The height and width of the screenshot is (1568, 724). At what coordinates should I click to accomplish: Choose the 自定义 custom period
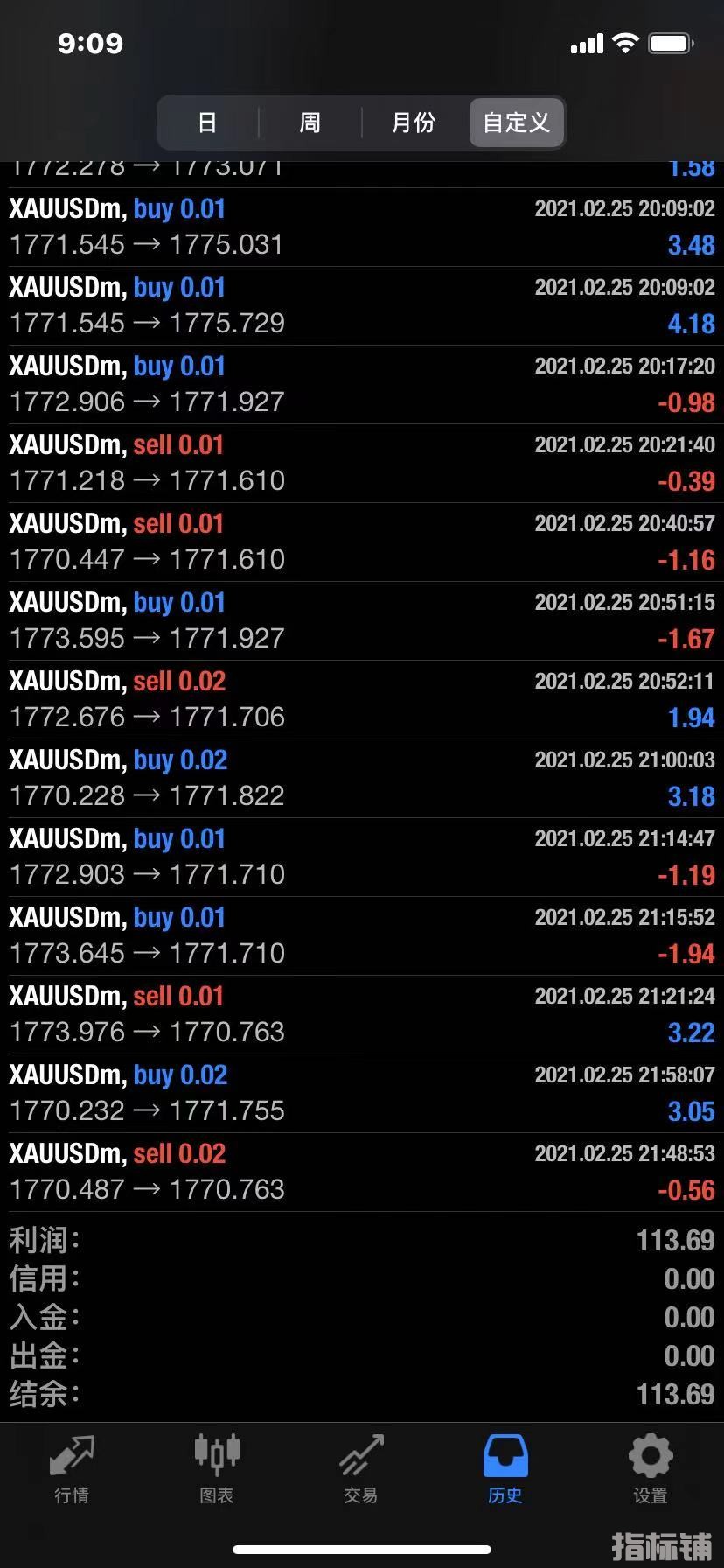tap(517, 122)
